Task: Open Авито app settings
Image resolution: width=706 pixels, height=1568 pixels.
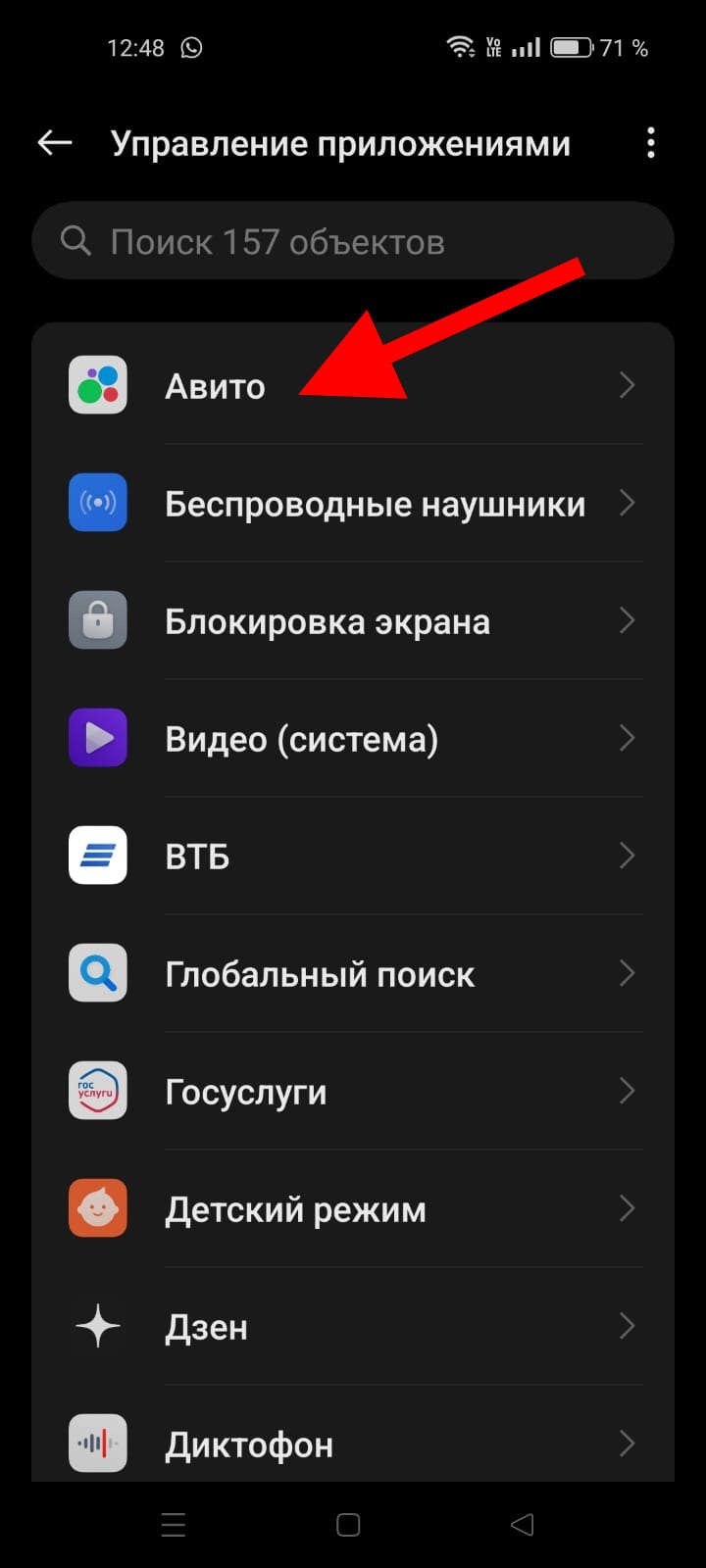Action: point(353,386)
